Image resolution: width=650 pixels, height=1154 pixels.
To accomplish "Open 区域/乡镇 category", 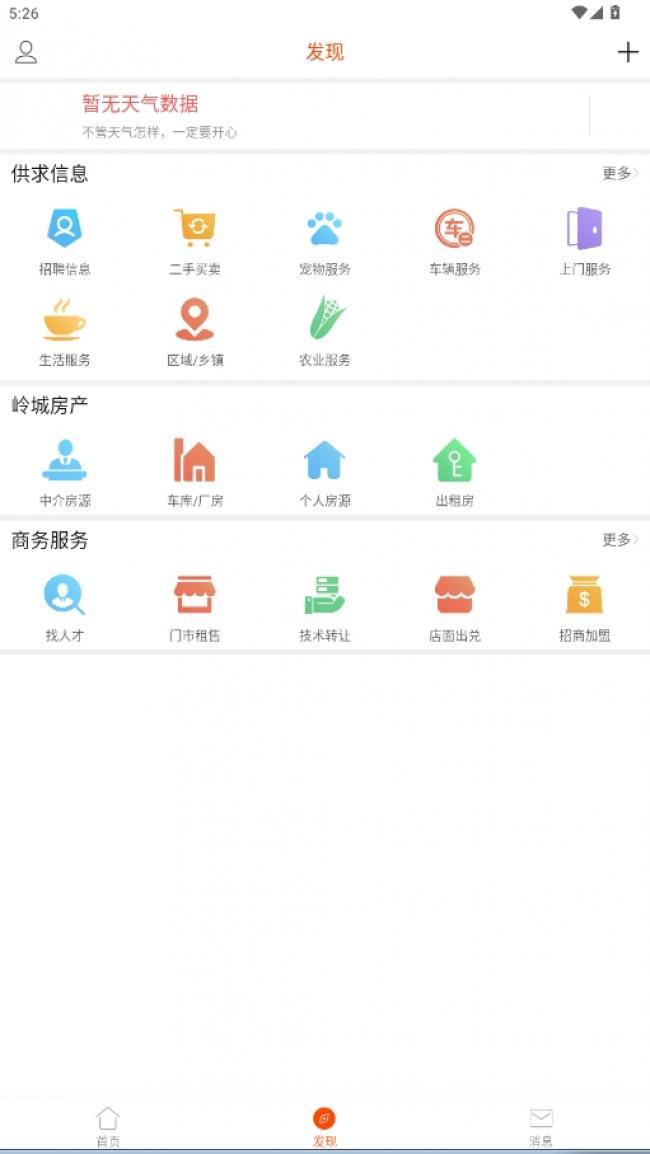I will (x=195, y=332).
